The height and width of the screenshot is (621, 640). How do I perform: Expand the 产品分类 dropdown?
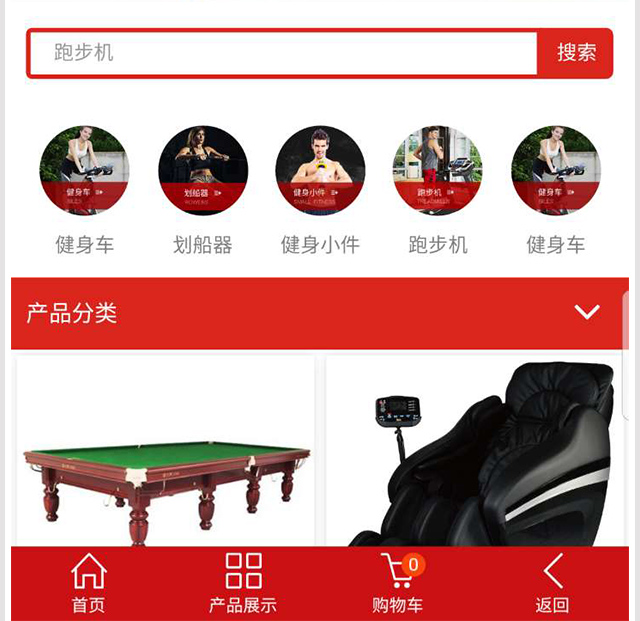click(x=587, y=312)
